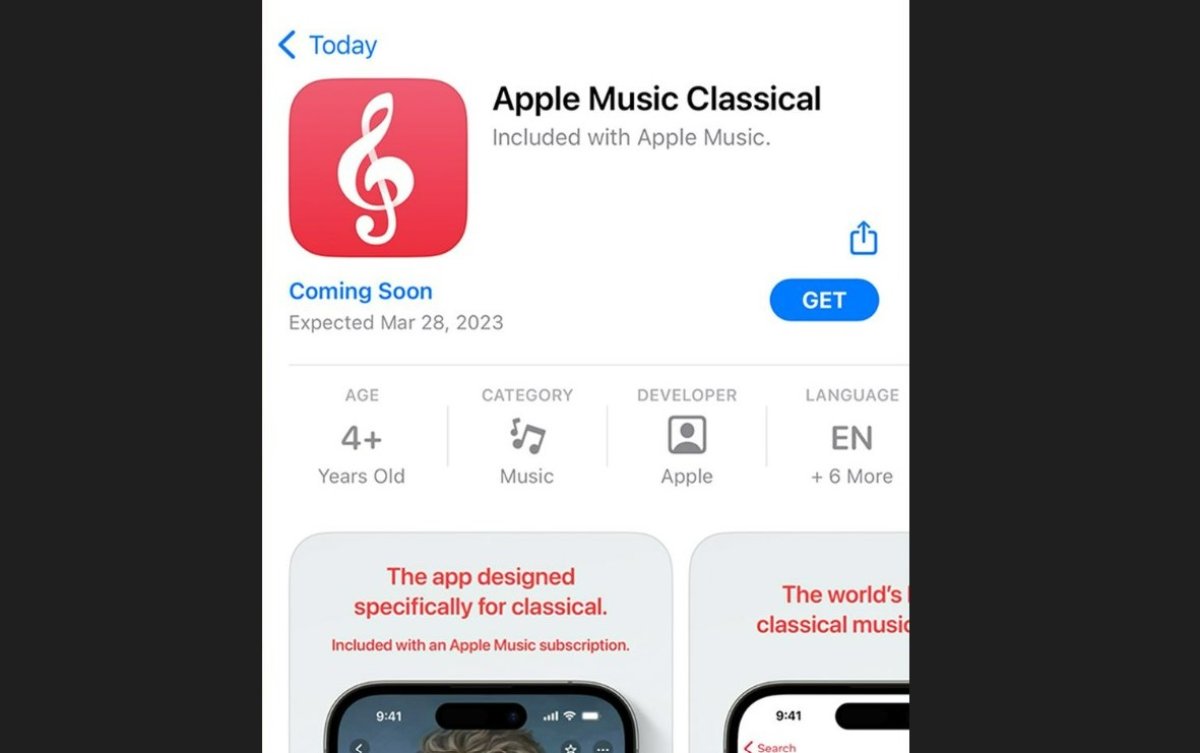Viewport: 1200px width, 753px height.
Task: Open the second preview screenshot "The world's"
Action: pyautogui.click(x=800, y=640)
